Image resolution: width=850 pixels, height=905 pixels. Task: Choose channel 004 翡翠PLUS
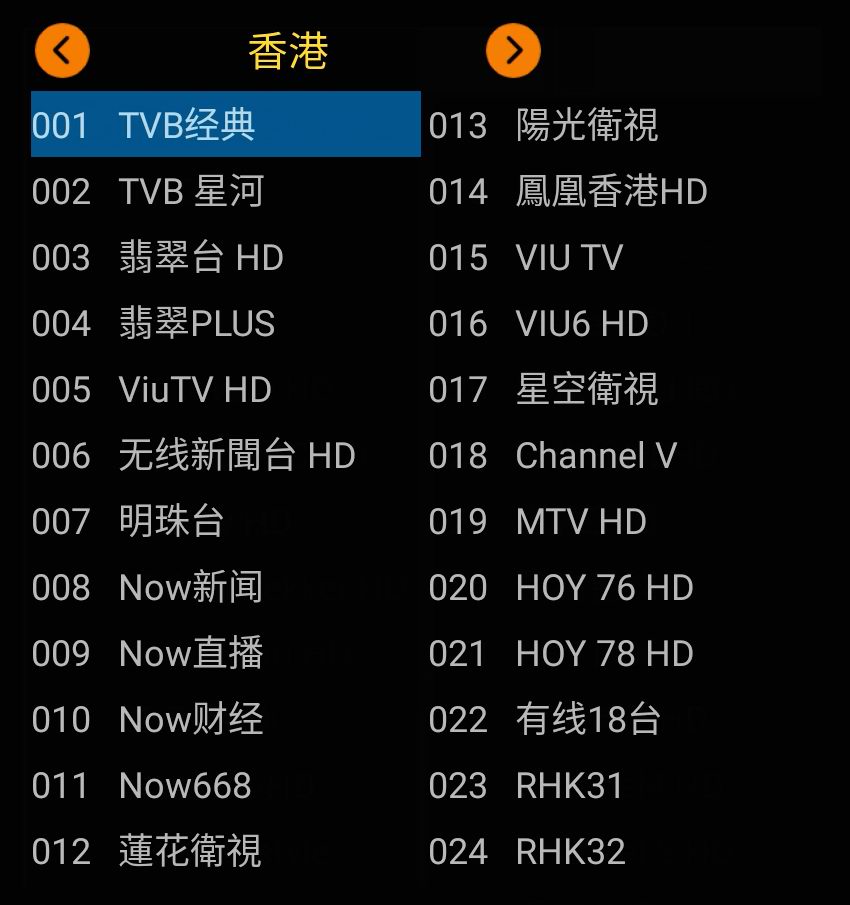196,324
